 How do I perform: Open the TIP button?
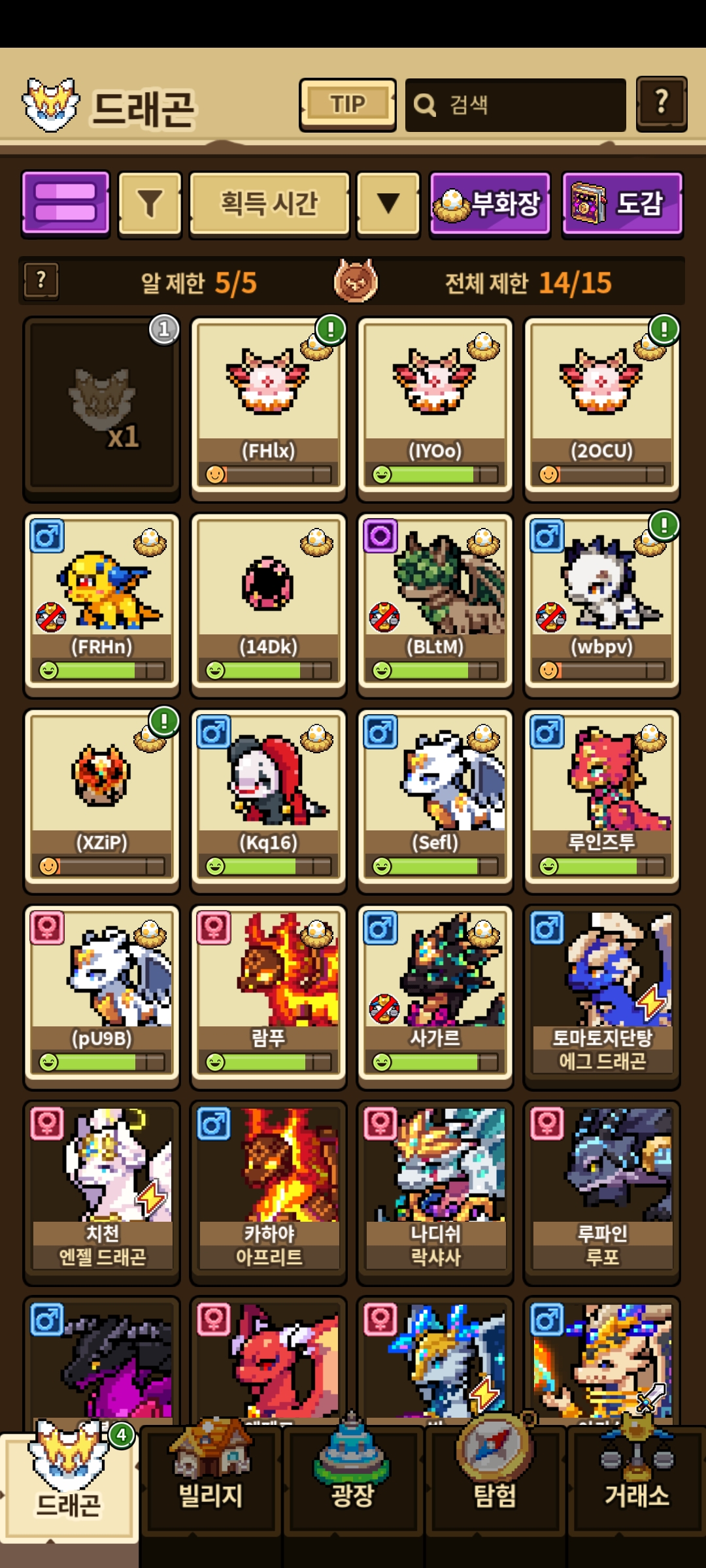click(x=347, y=105)
